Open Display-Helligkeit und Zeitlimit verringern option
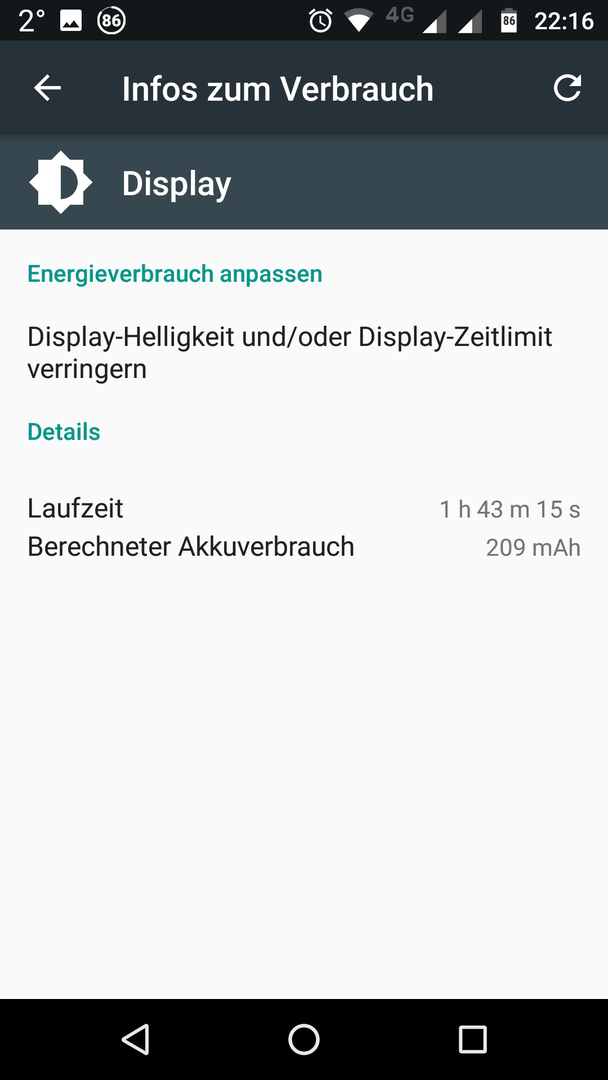Image resolution: width=608 pixels, height=1080 pixels. [304, 353]
